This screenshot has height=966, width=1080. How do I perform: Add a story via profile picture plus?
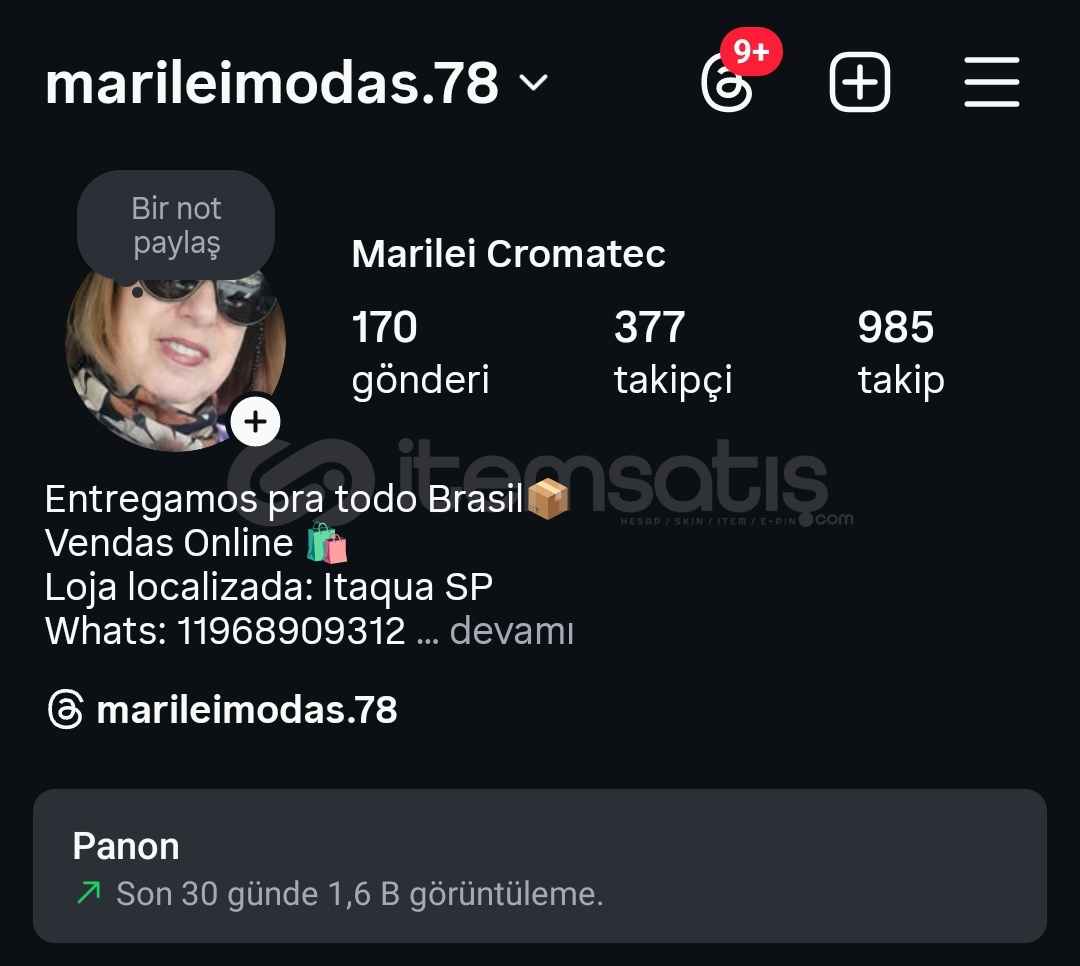256,422
